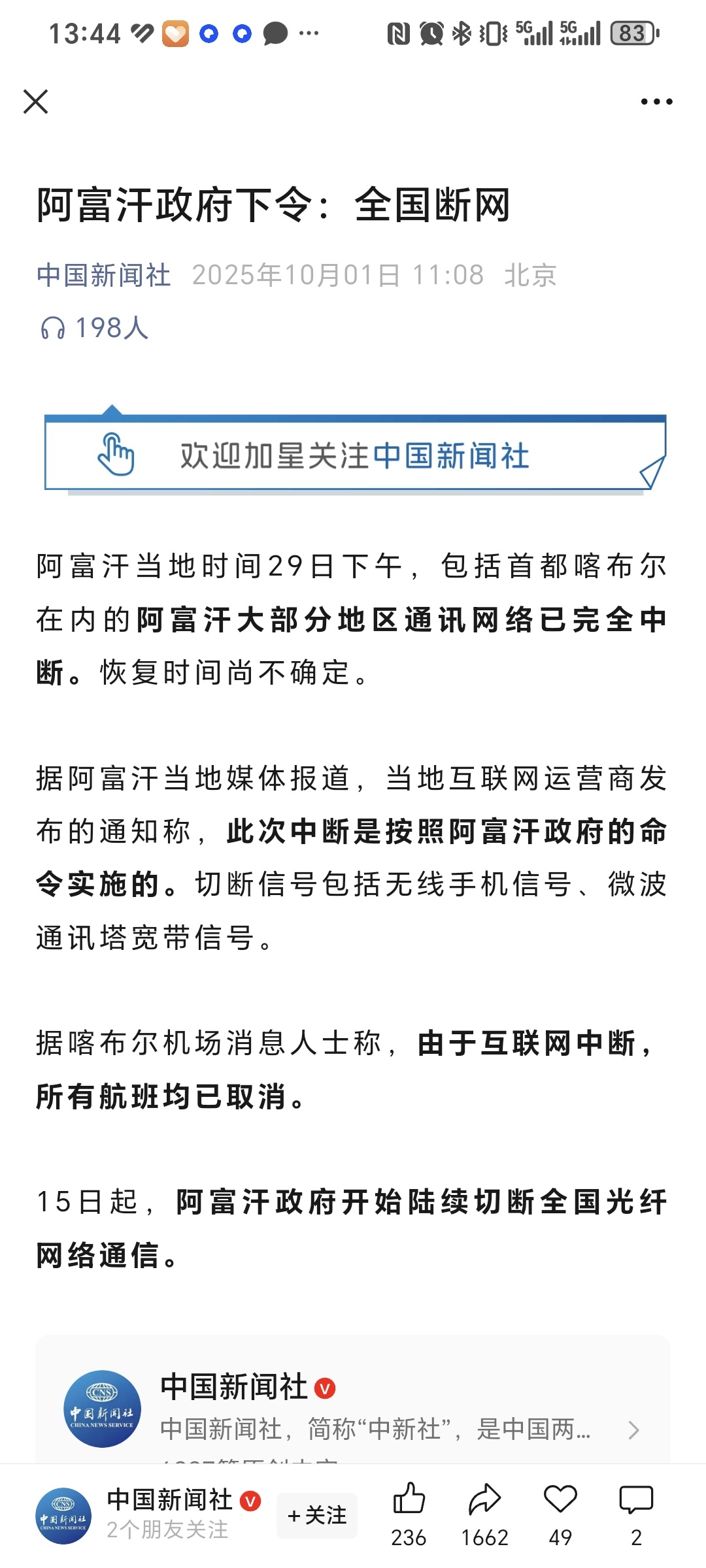The height and width of the screenshot is (1568, 706).
Task: Follow 中国新闻社 with the 关注 button
Action: [317, 1515]
